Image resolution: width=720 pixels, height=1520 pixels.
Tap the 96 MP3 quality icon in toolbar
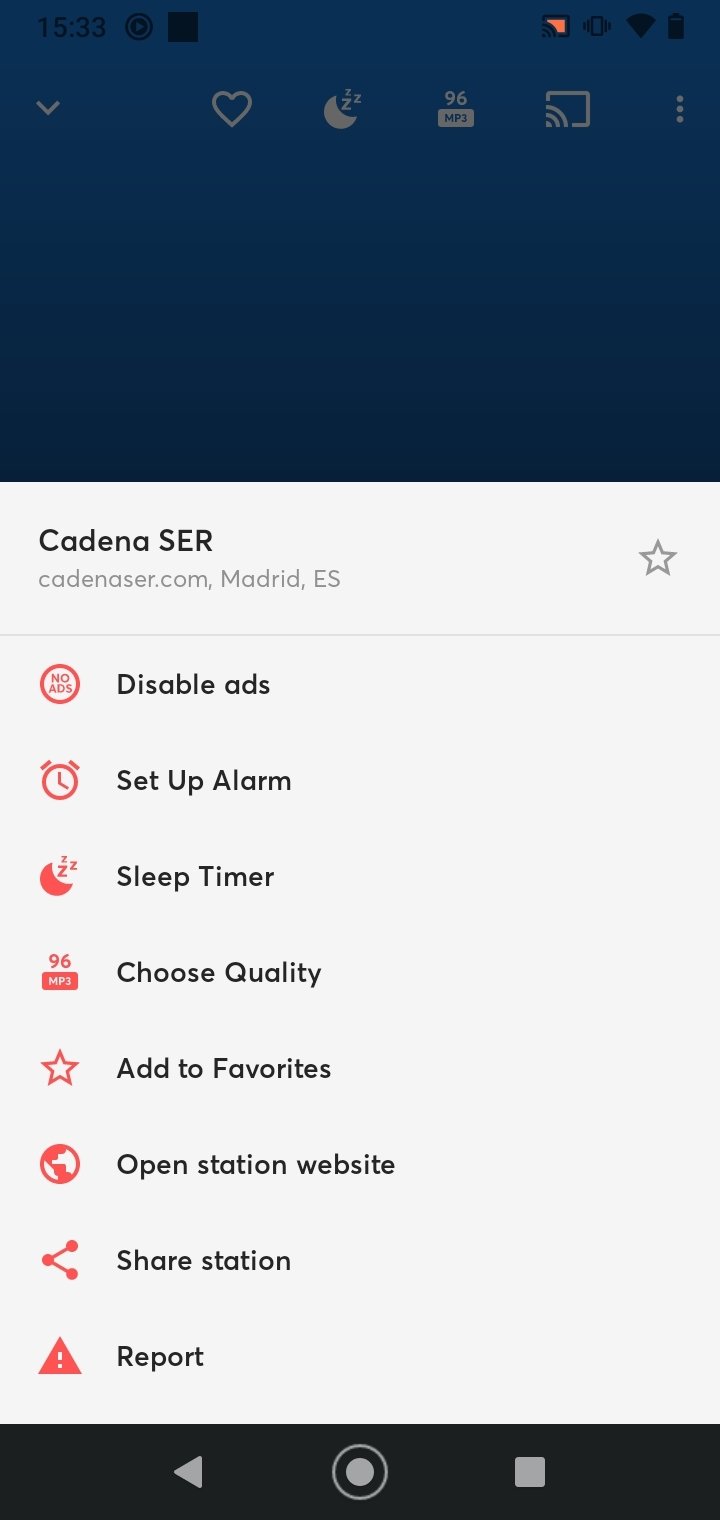tap(456, 108)
